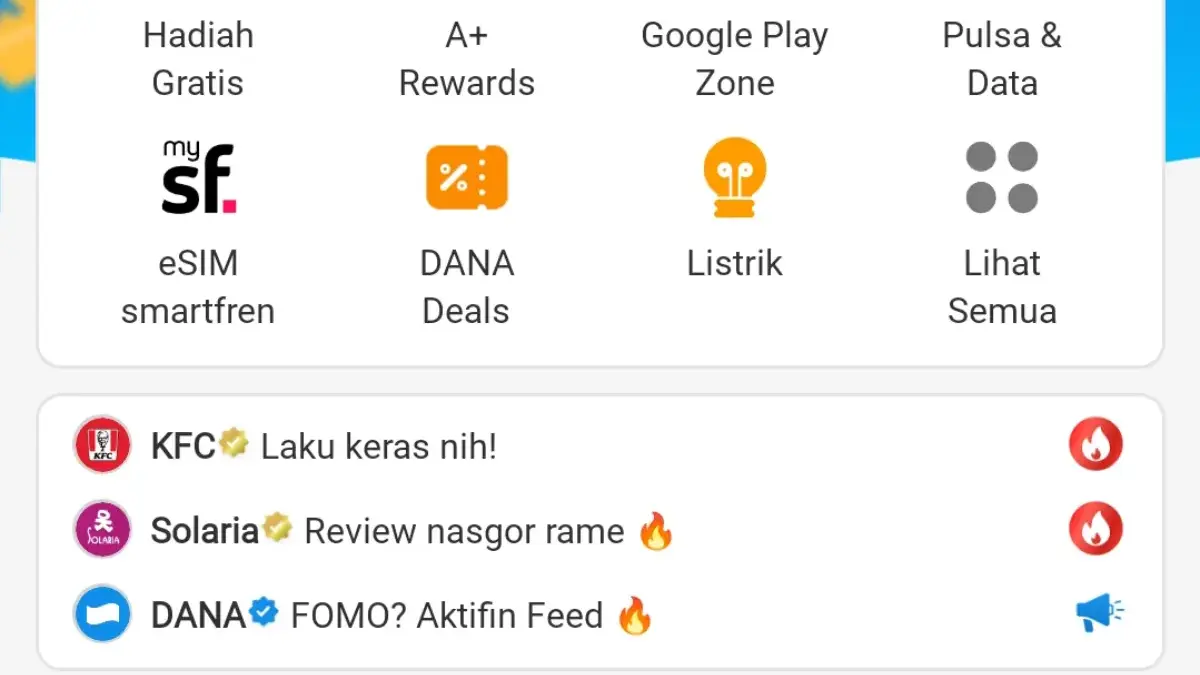The height and width of the screenshot is (675, 1200).
Task: Open KFC feed item Laku keras nih!
Action: (377, 446)
